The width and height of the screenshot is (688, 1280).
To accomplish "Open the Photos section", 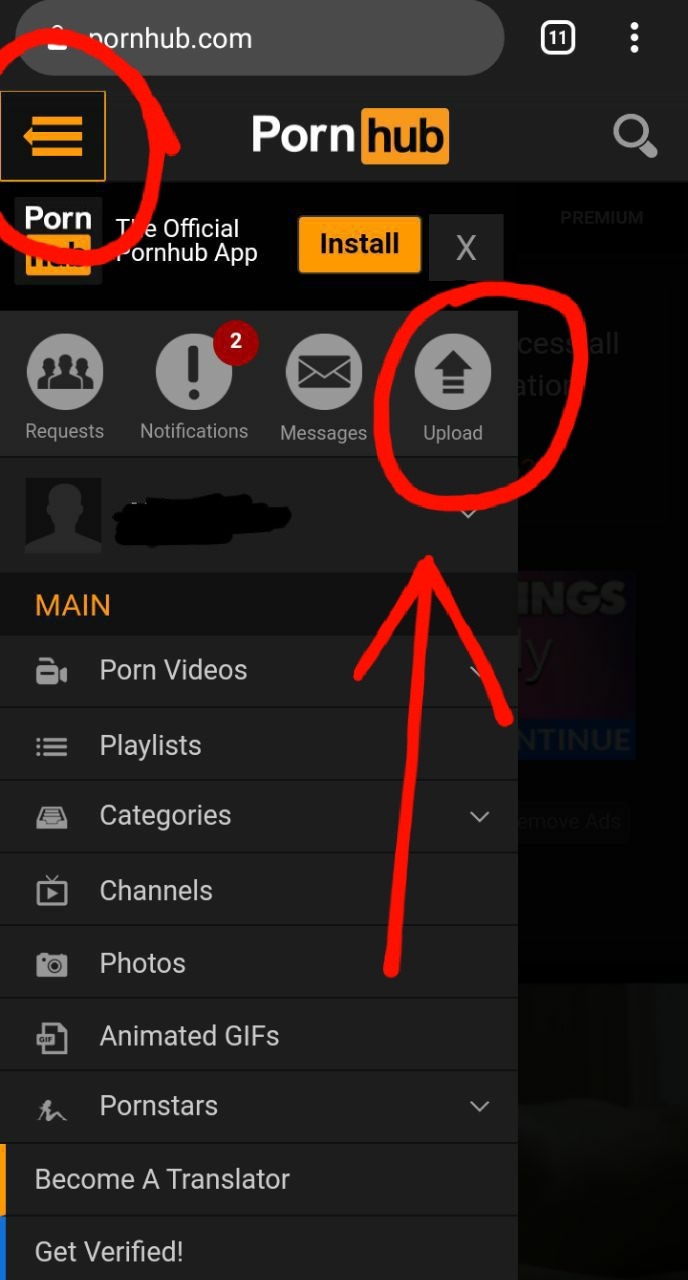I will coord(142,963).
